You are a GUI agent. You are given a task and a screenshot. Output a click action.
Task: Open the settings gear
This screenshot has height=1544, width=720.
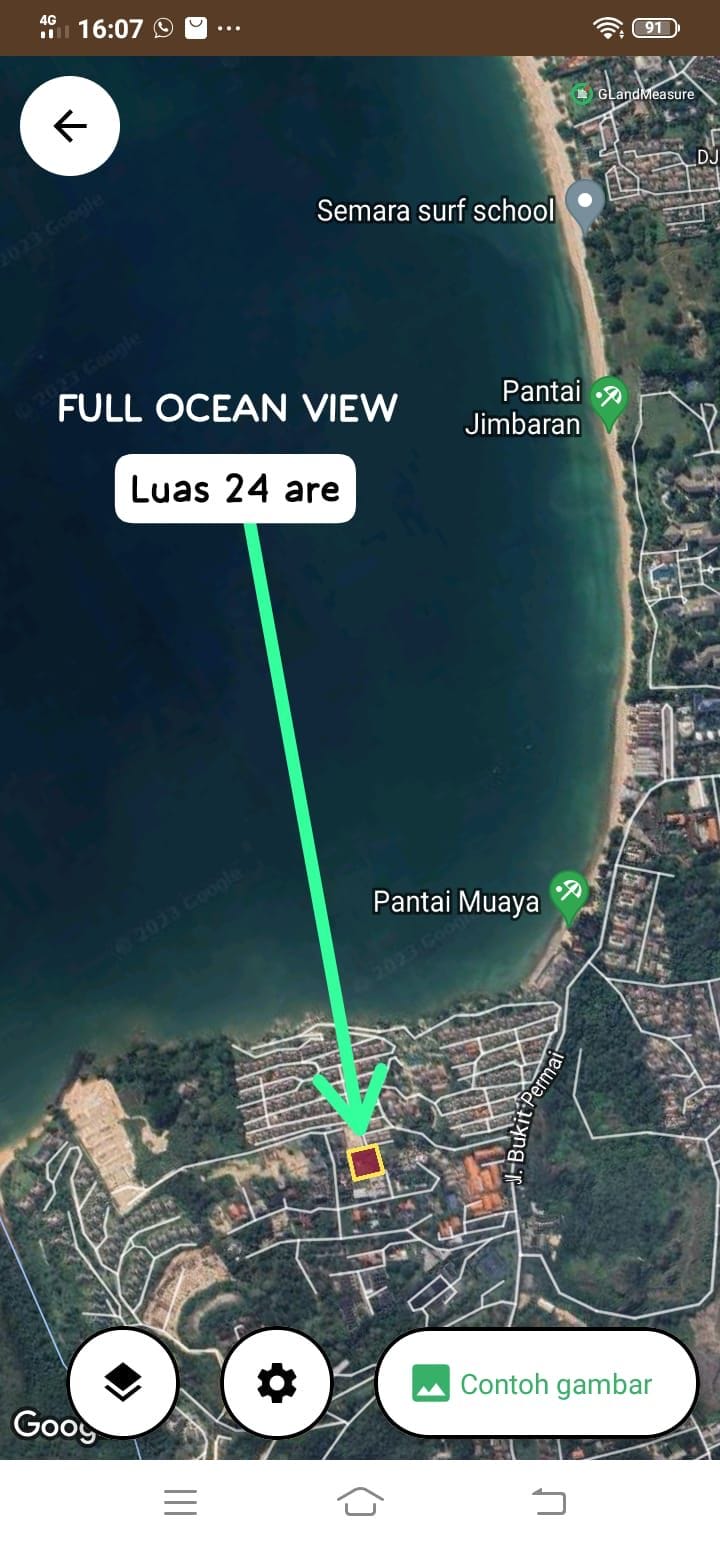[x=277, y=1384]
